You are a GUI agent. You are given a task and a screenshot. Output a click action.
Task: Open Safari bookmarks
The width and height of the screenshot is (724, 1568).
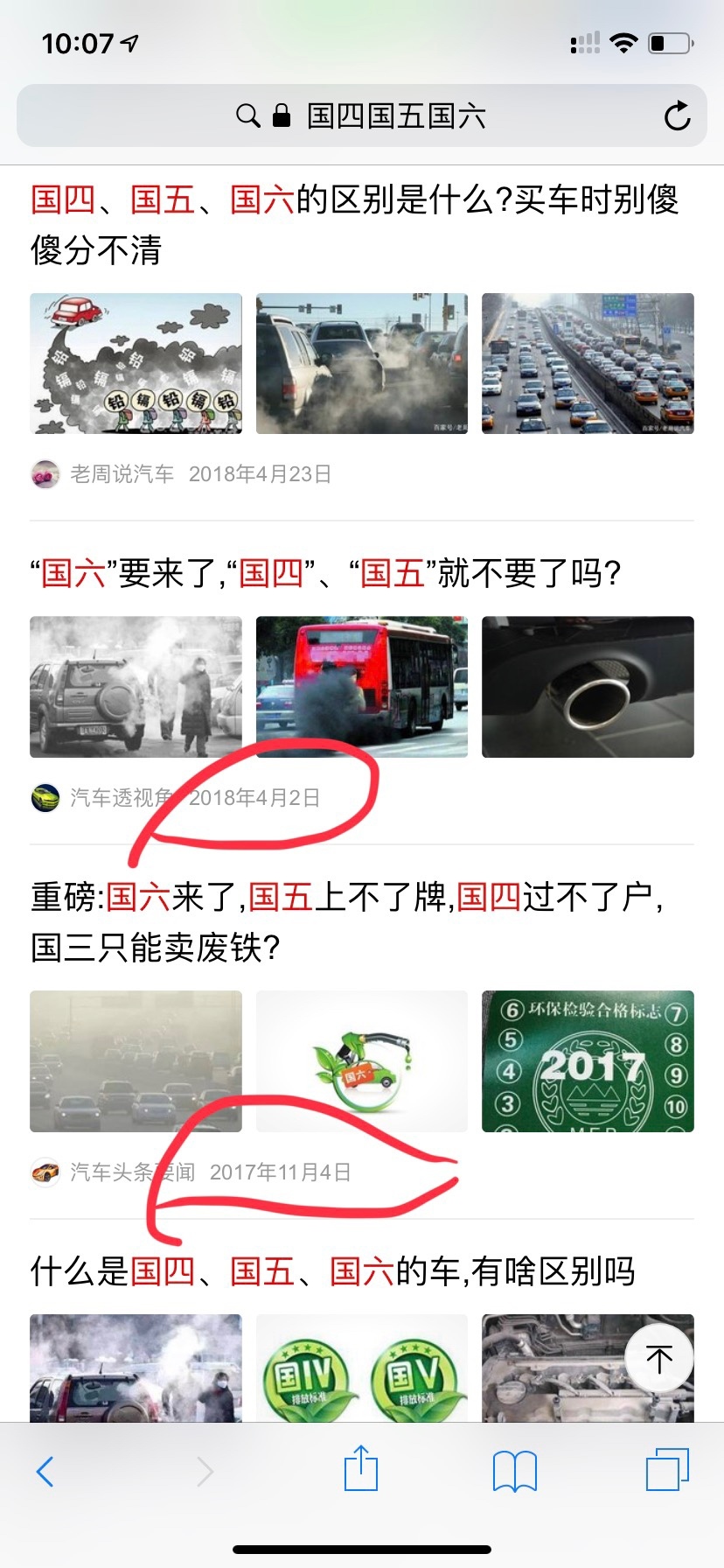515,1471
